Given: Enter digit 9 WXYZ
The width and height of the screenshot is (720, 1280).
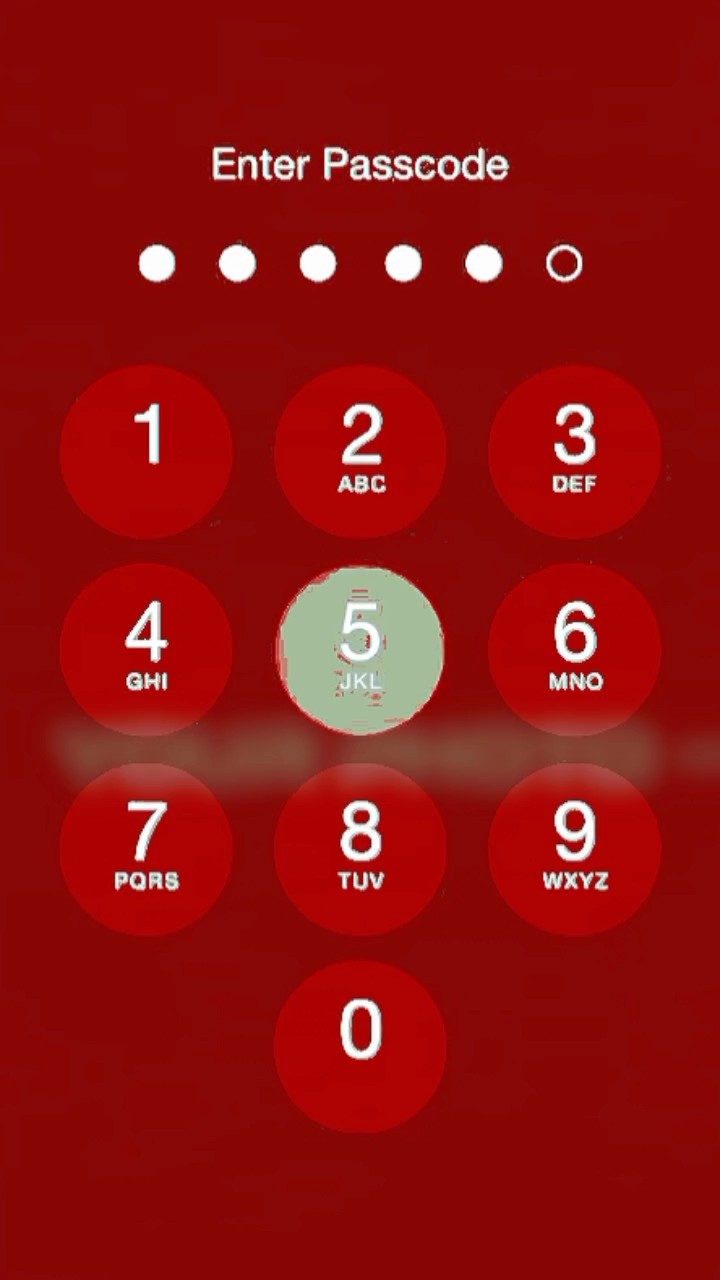Looking at the screenshot, I should click(x=575, y=849).
